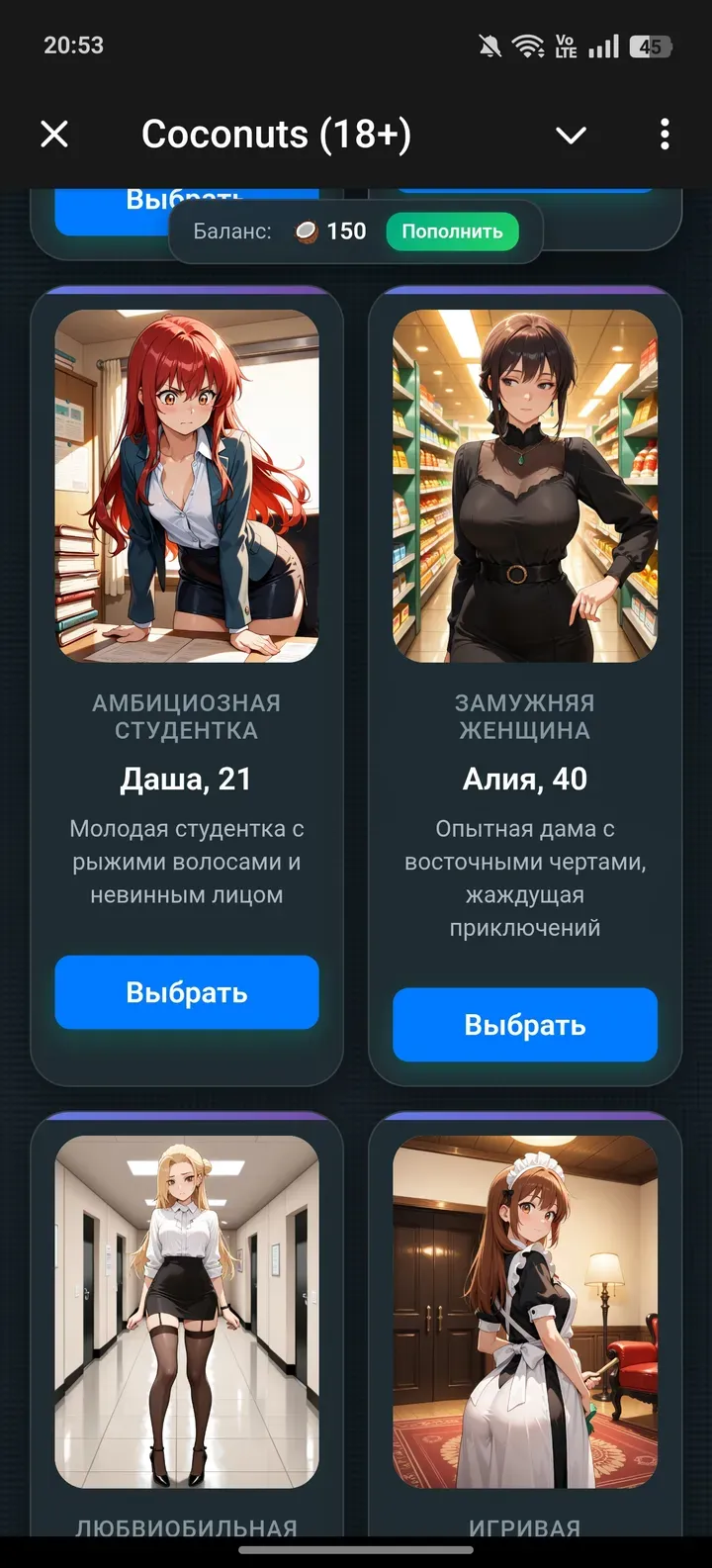Tap the ИГРИВАЯ maid character card

[x=525, y=1306]
